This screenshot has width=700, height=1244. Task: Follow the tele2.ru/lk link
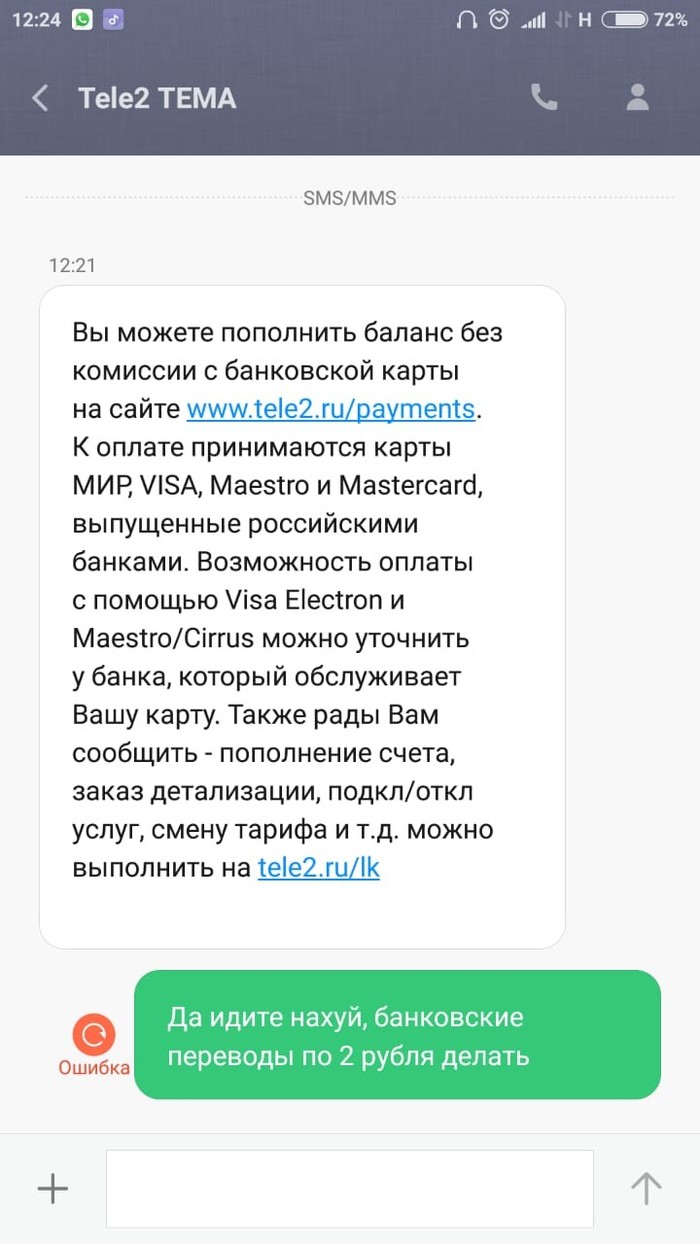point(318,867)
